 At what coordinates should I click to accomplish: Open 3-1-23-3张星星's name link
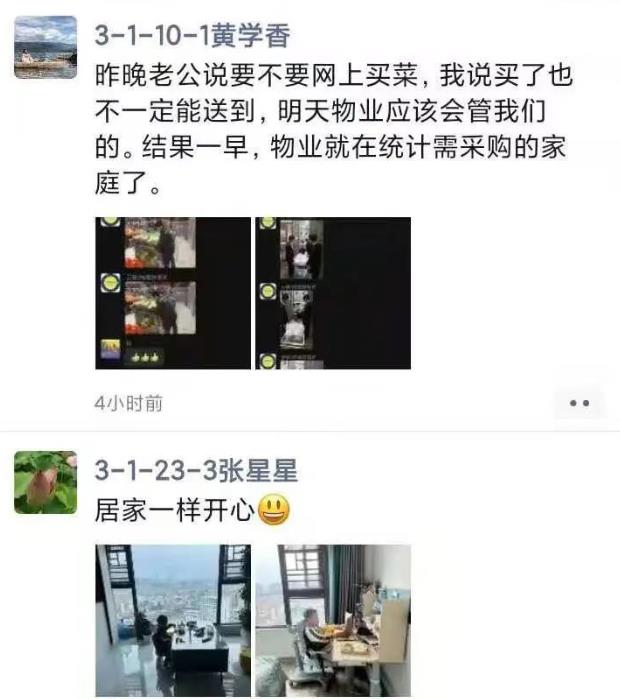[196, 470]
